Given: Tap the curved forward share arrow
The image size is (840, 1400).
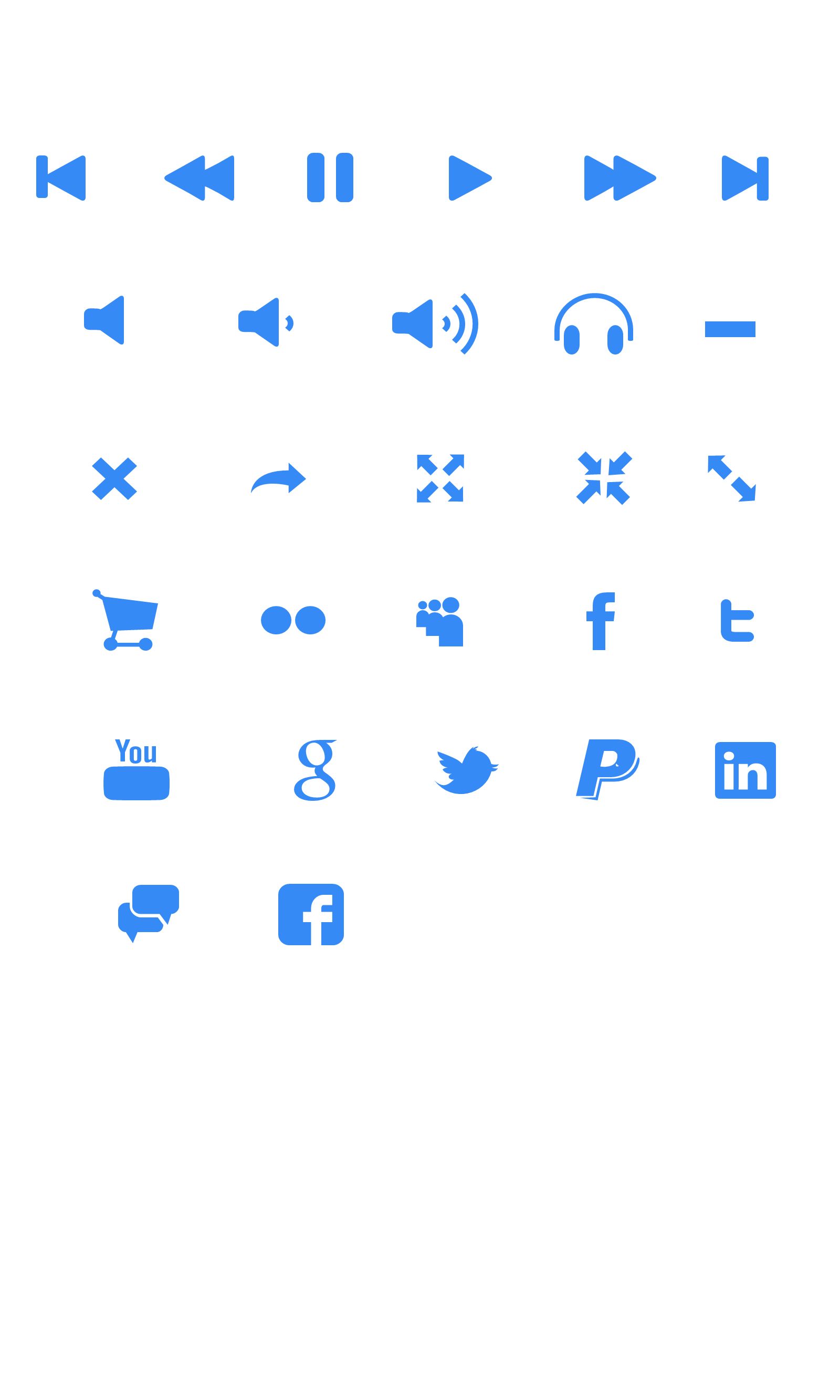Looking at the screenshot, I should pos(278,478).
